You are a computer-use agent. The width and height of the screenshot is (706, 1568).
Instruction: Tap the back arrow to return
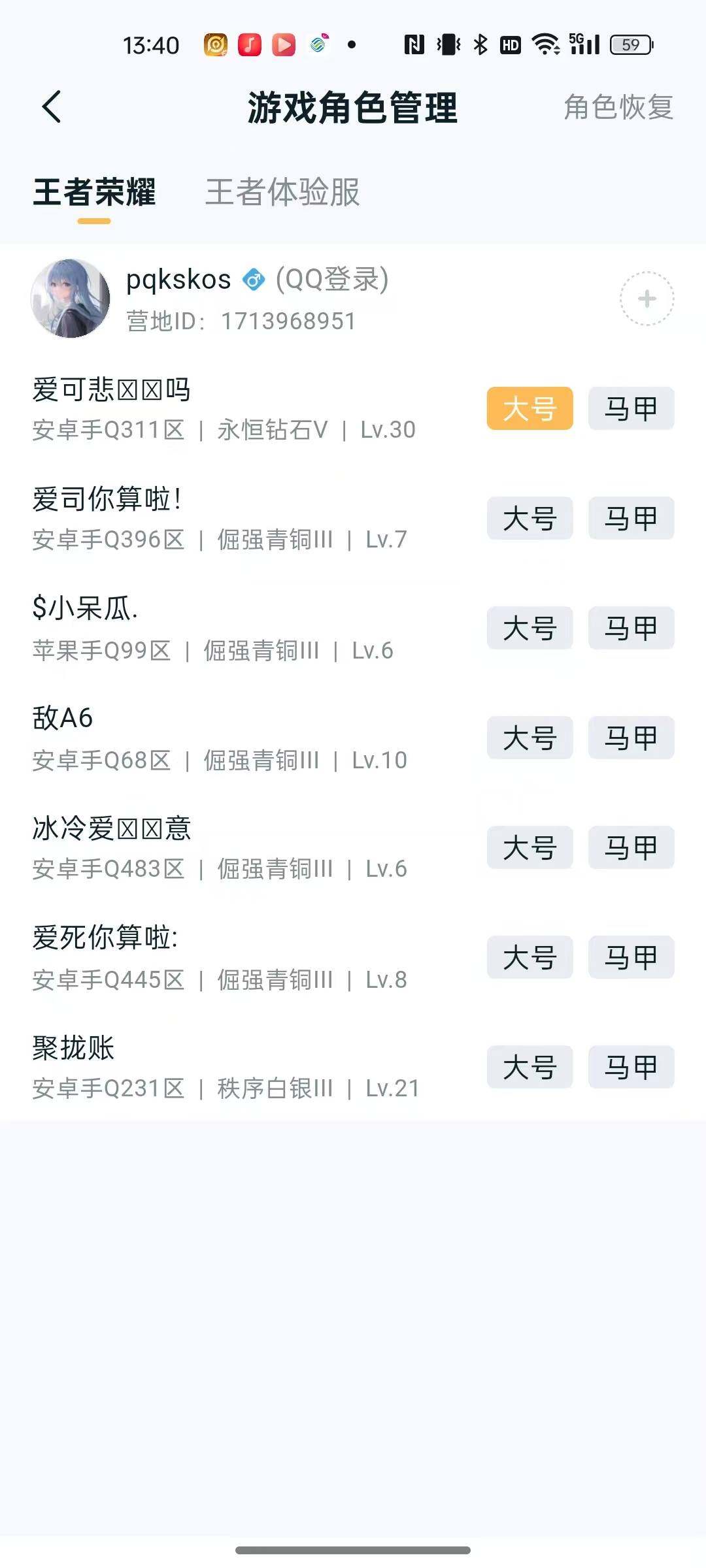[52, 106]
